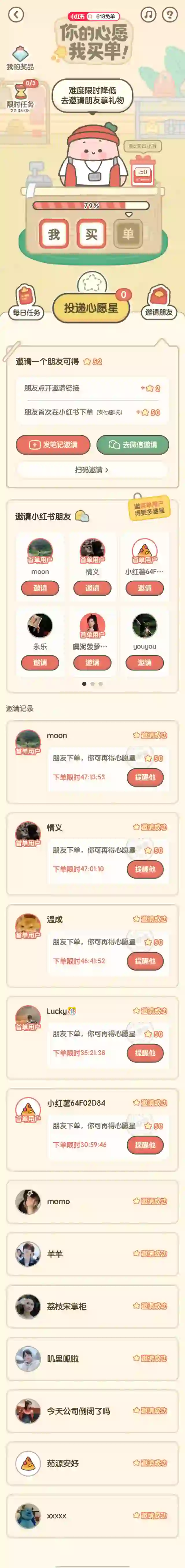Open 扫码邀请 (scan-code invite)
The height and width of the screenshot is (1568, 185).
[92, 470]
